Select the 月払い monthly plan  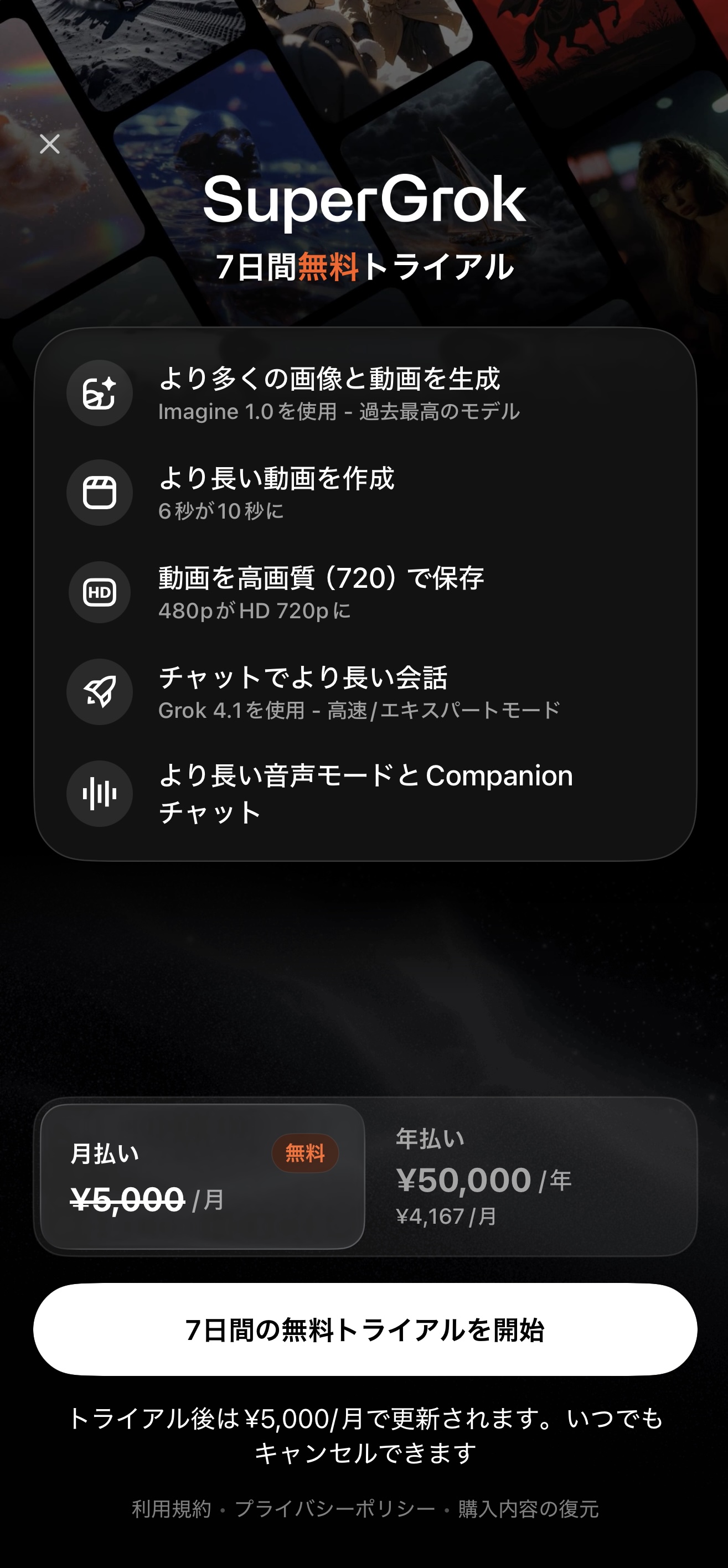pyautogui.click(x=202, y=1176)
